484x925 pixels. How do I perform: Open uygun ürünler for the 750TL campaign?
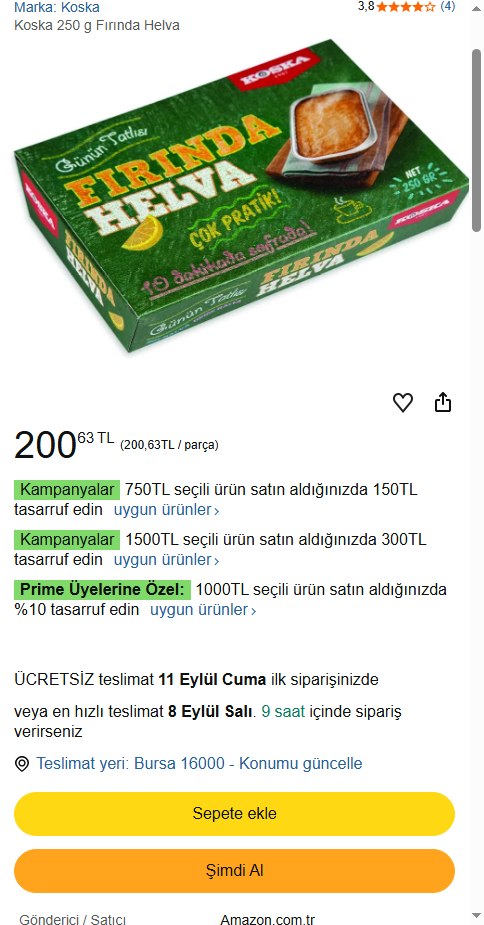point(166,510)
